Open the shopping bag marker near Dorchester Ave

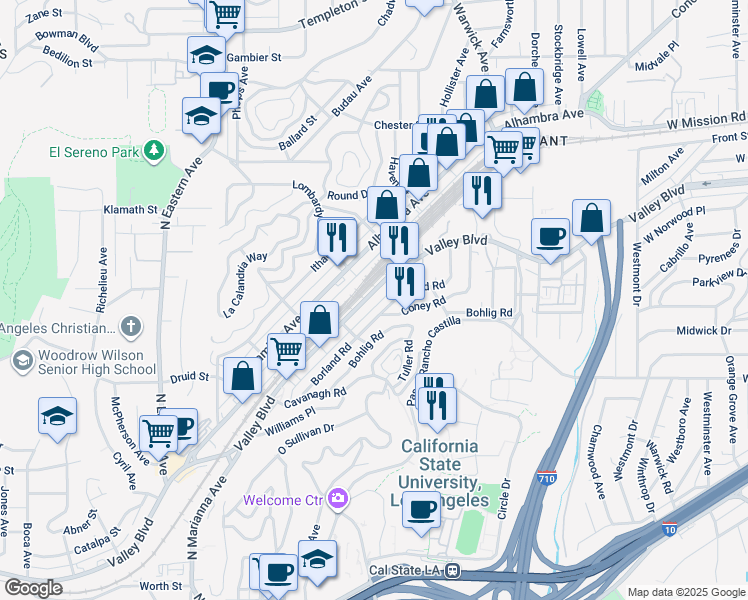click(x=524, y=89)
